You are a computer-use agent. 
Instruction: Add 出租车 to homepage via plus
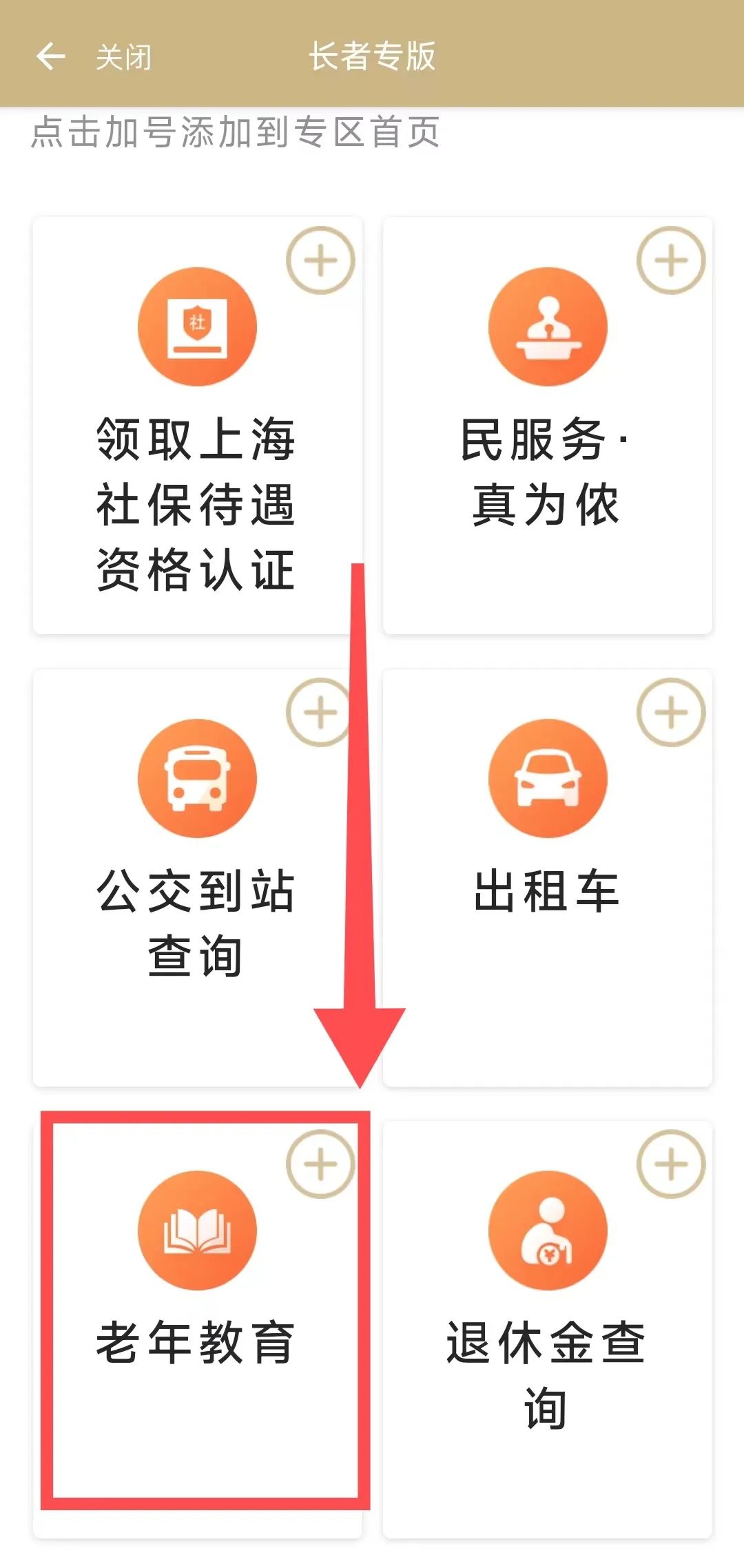pyautogui.click(x=671, y=712)
